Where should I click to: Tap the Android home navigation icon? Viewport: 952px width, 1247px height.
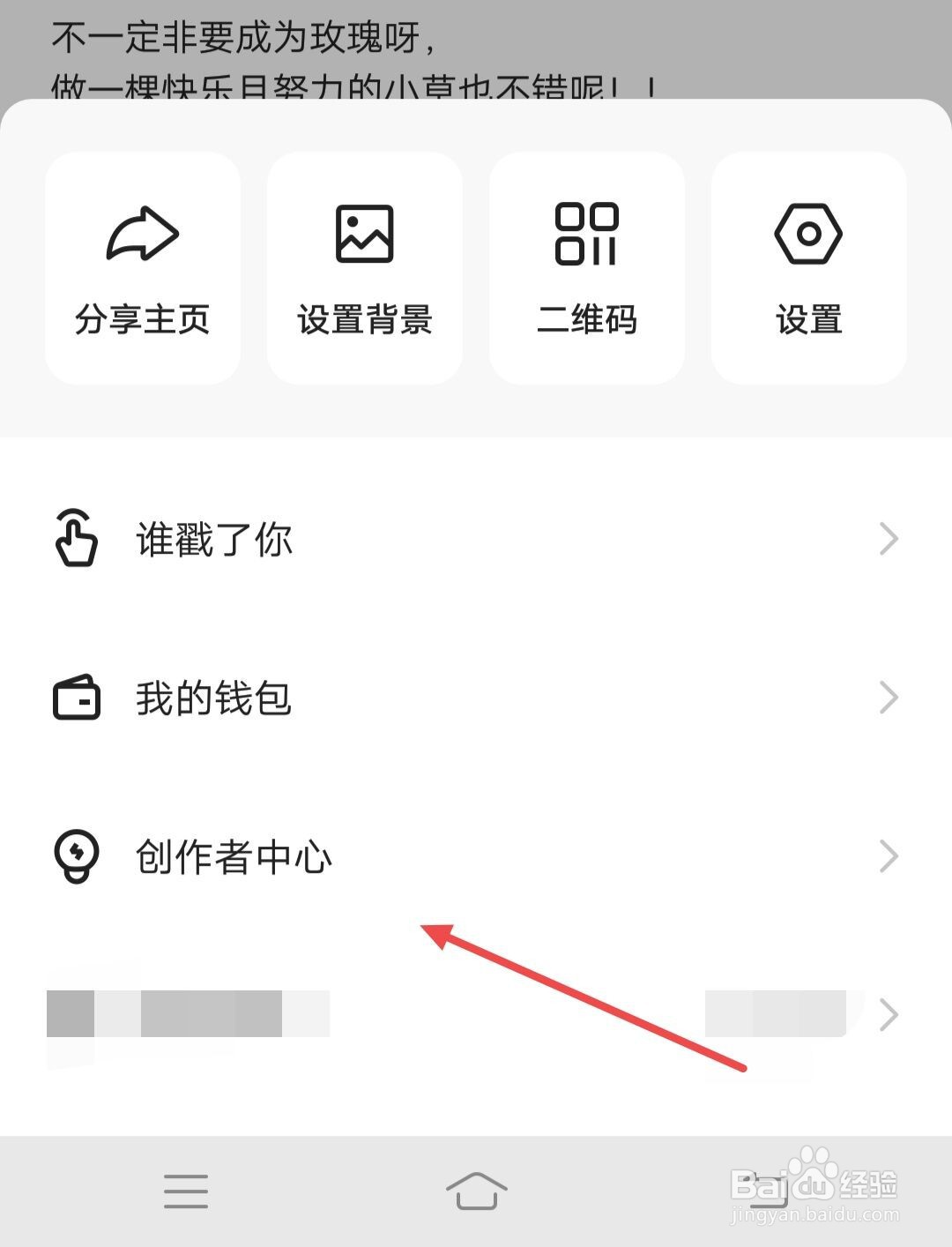coord(476,1191)
